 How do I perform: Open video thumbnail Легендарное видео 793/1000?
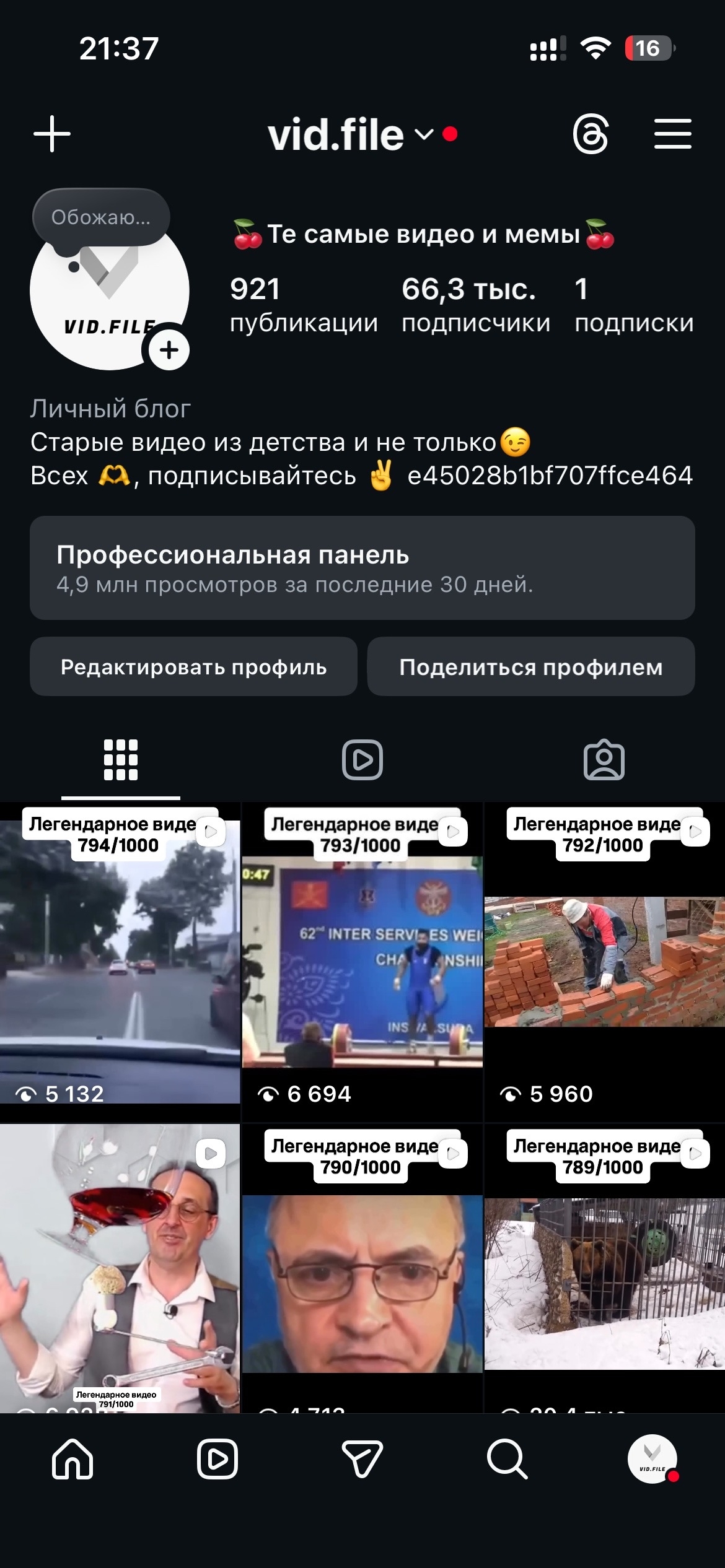point(362,966)
